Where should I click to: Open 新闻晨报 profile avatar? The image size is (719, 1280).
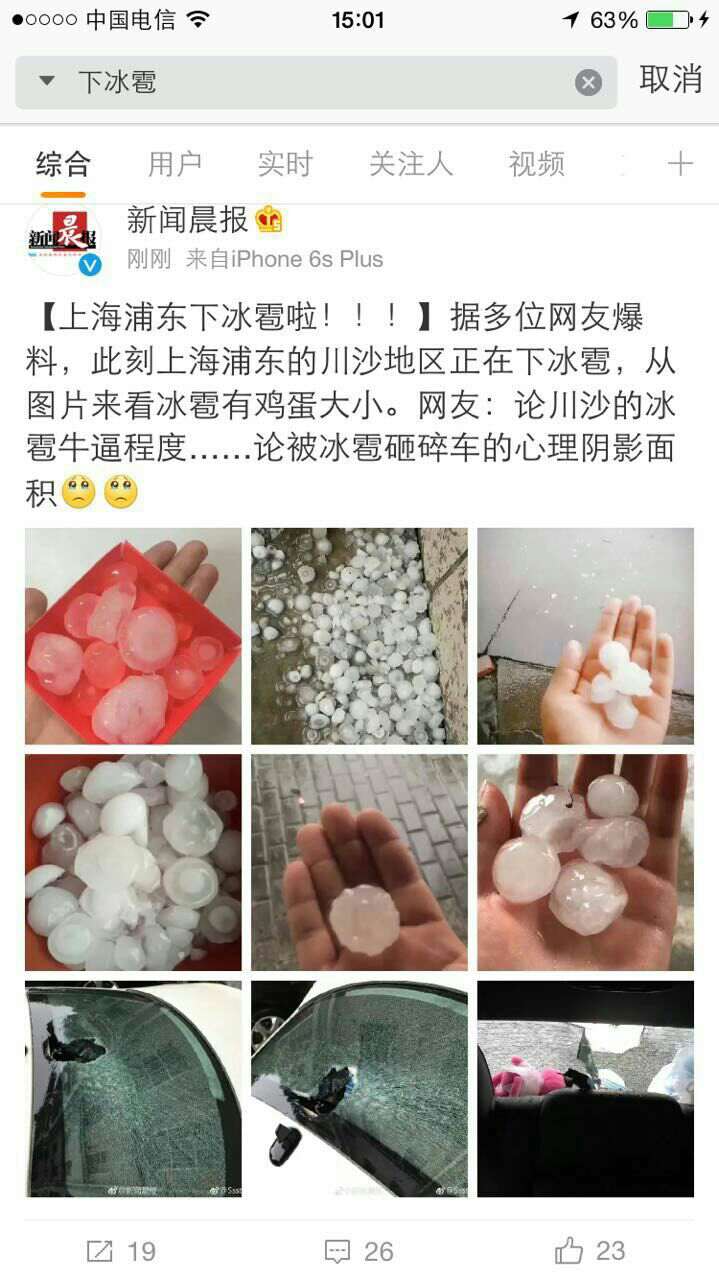pyautogui.click(x=64, y=239)
